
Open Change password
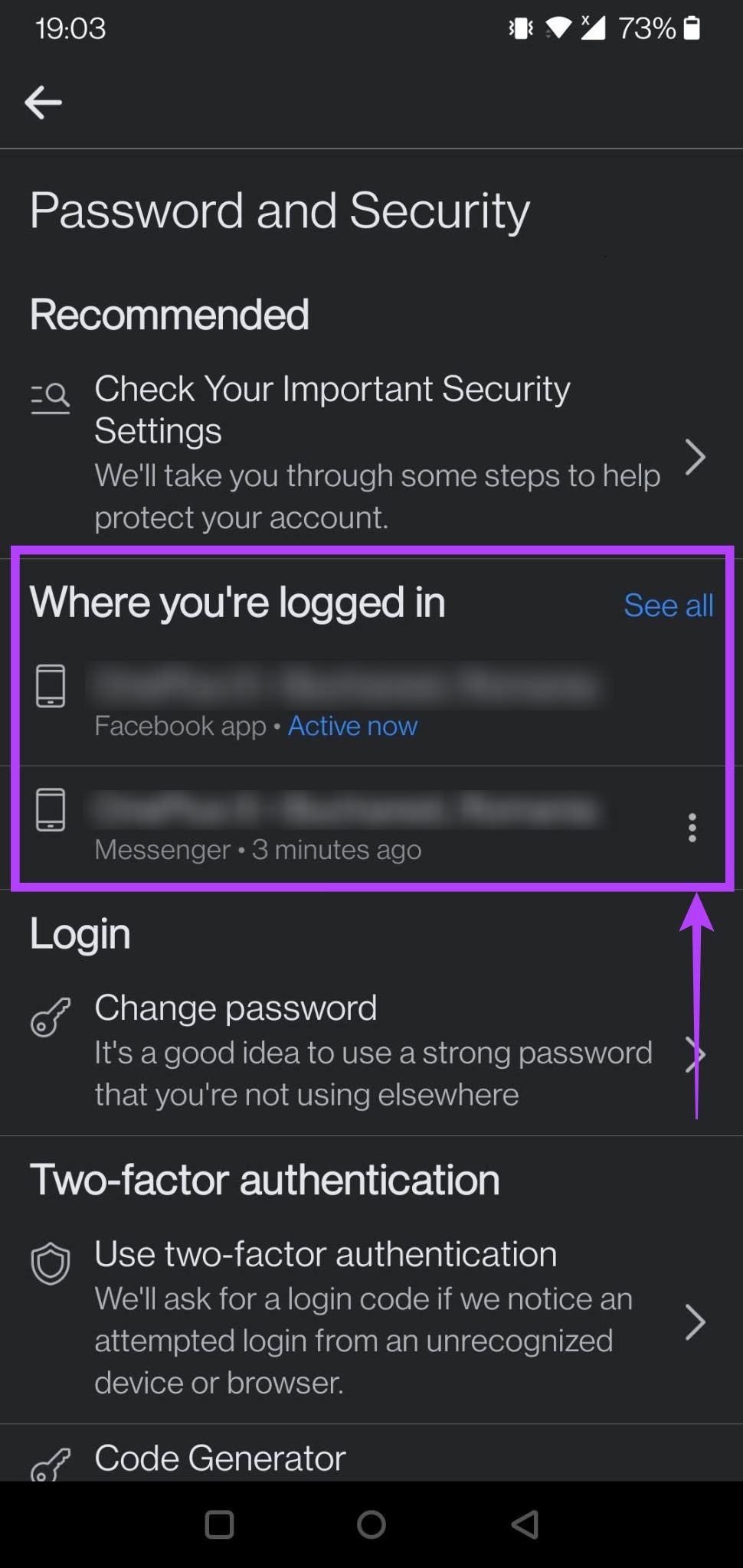[371, 1051]
